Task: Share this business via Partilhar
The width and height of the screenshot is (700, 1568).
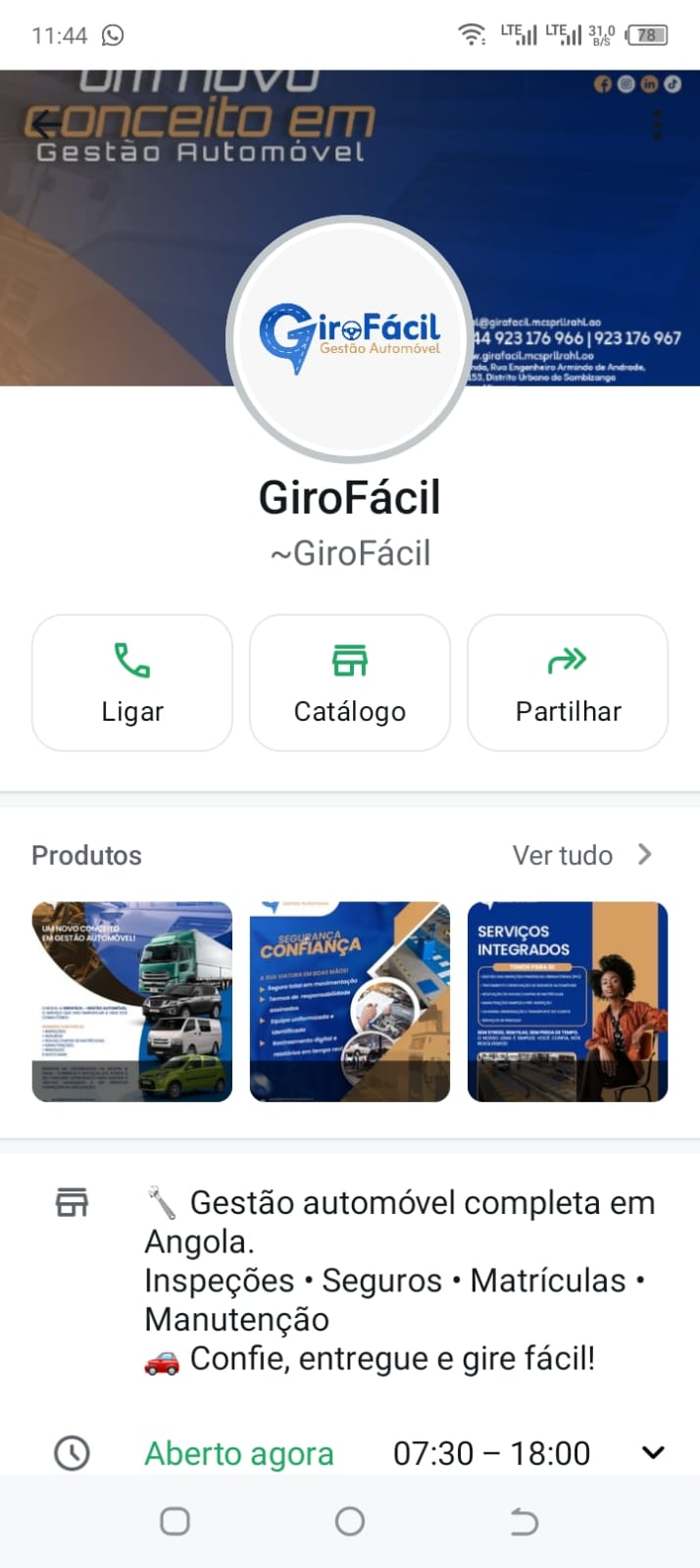Action: pyautogui.click(x=568, y=683)
